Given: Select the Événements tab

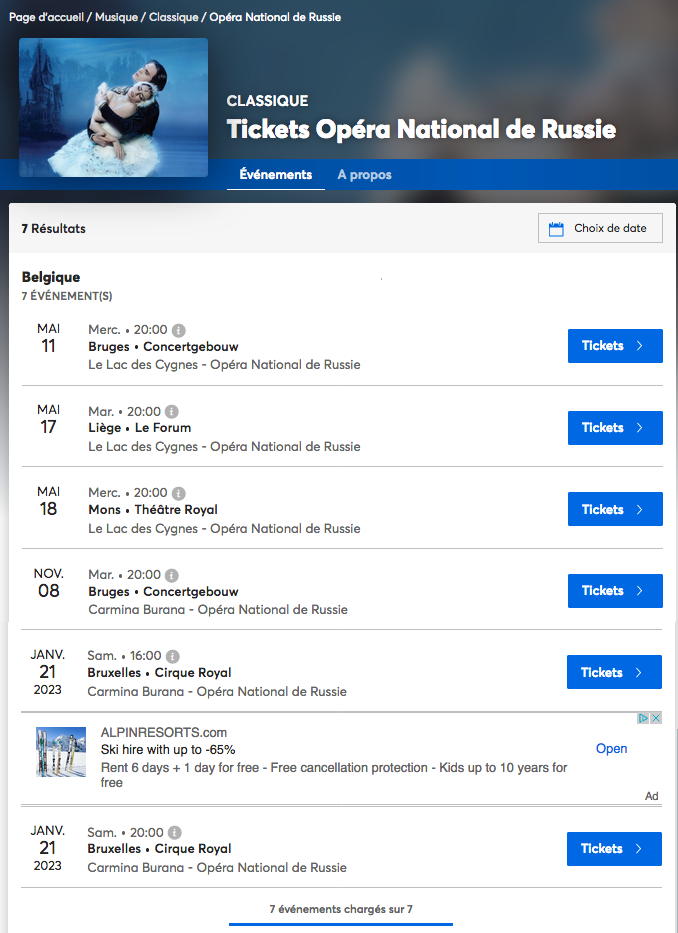Looking at the screenshot, I should [275, 175].
